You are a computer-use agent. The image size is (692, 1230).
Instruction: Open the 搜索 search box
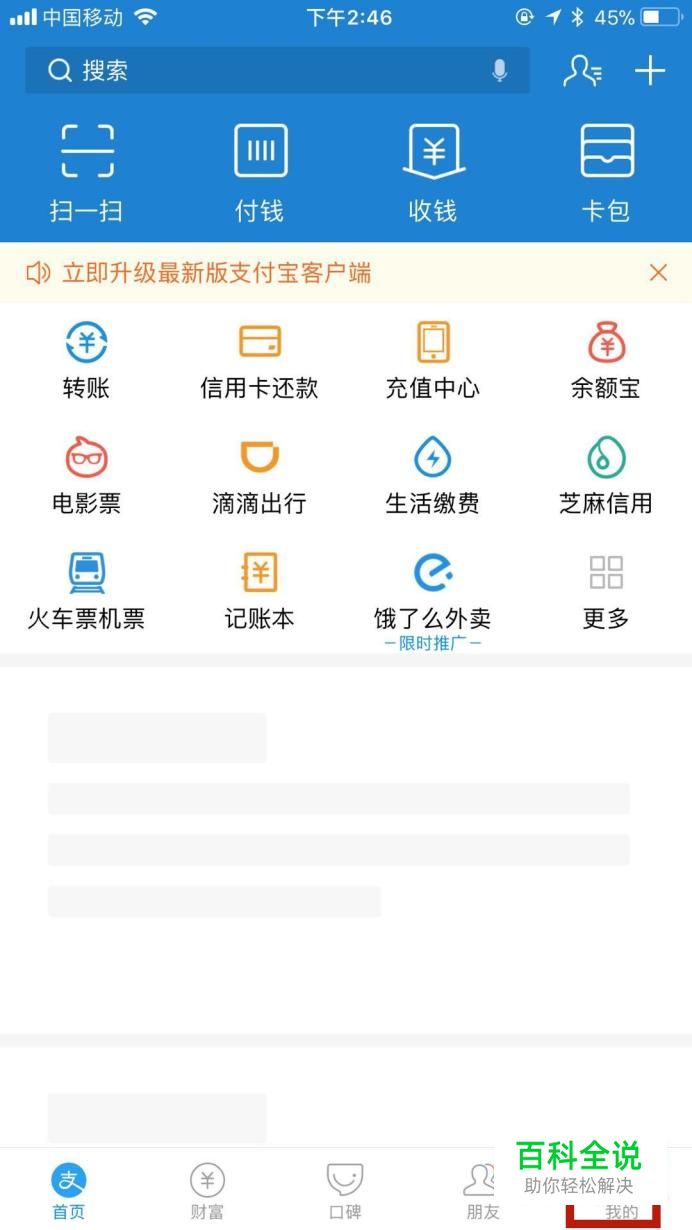pyautogui.click(x=277, y=70)
